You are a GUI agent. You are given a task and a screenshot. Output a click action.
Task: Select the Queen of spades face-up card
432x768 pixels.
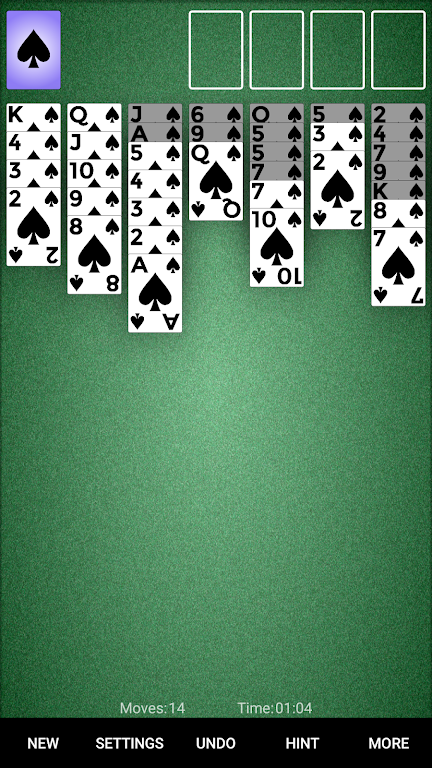(x=216, y=181)
